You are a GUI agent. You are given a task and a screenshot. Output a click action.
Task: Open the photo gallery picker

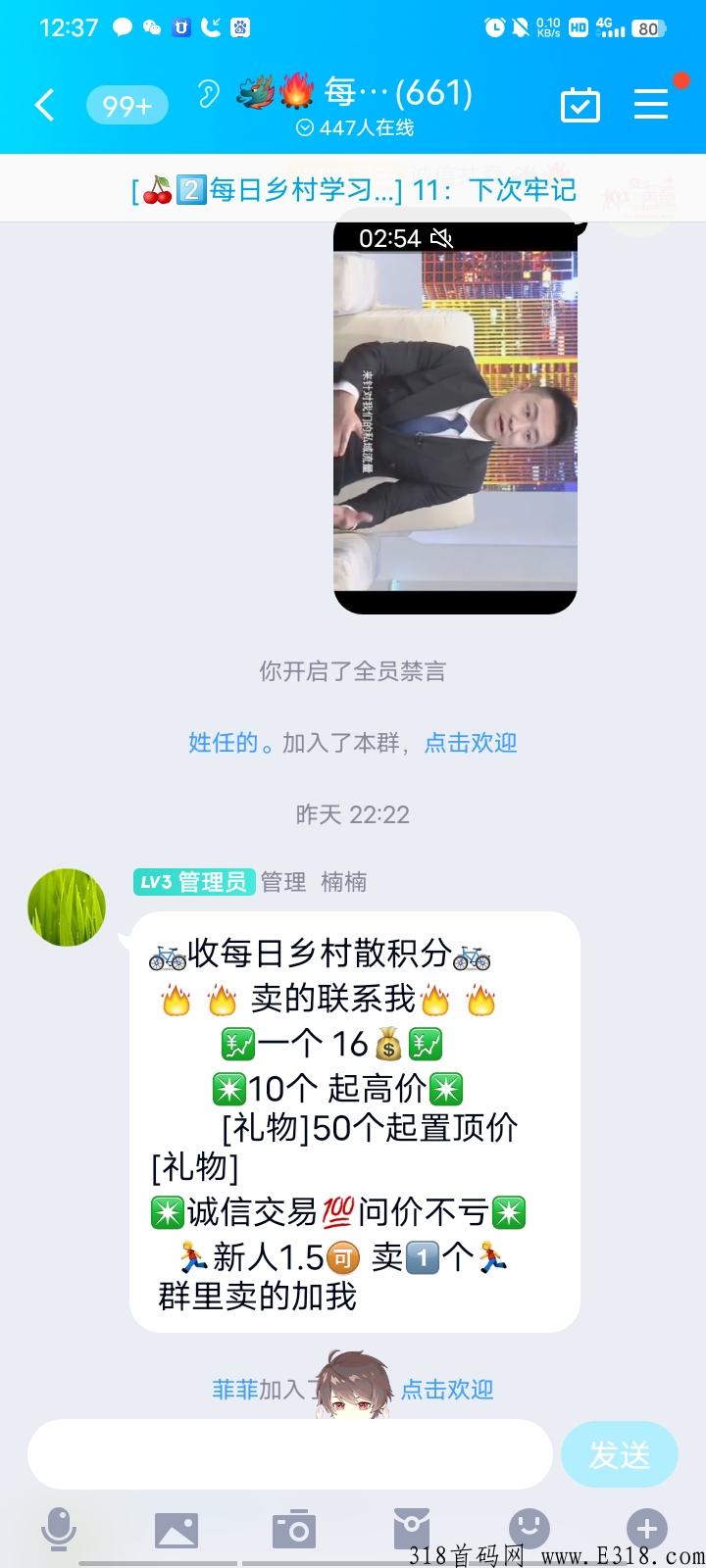(176, 1529)
